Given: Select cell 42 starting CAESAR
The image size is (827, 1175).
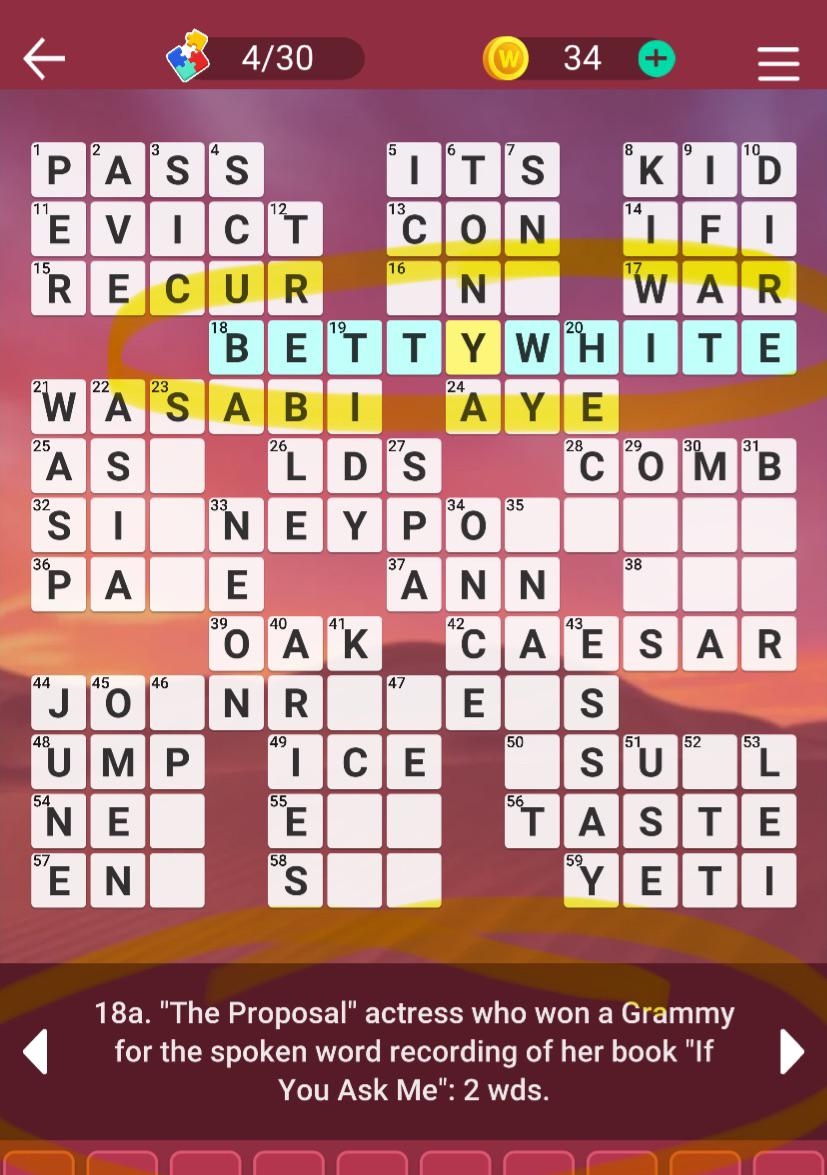Looking at the screenshot, I should (x=472, y=643).
